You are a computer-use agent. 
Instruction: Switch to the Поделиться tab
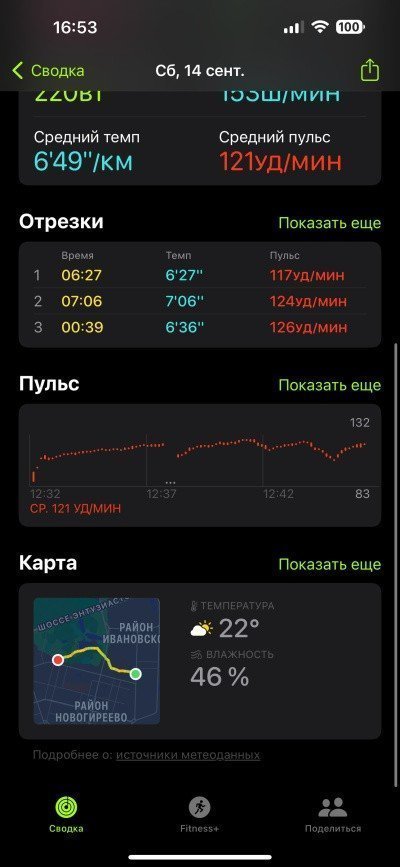tap(333, 816)
